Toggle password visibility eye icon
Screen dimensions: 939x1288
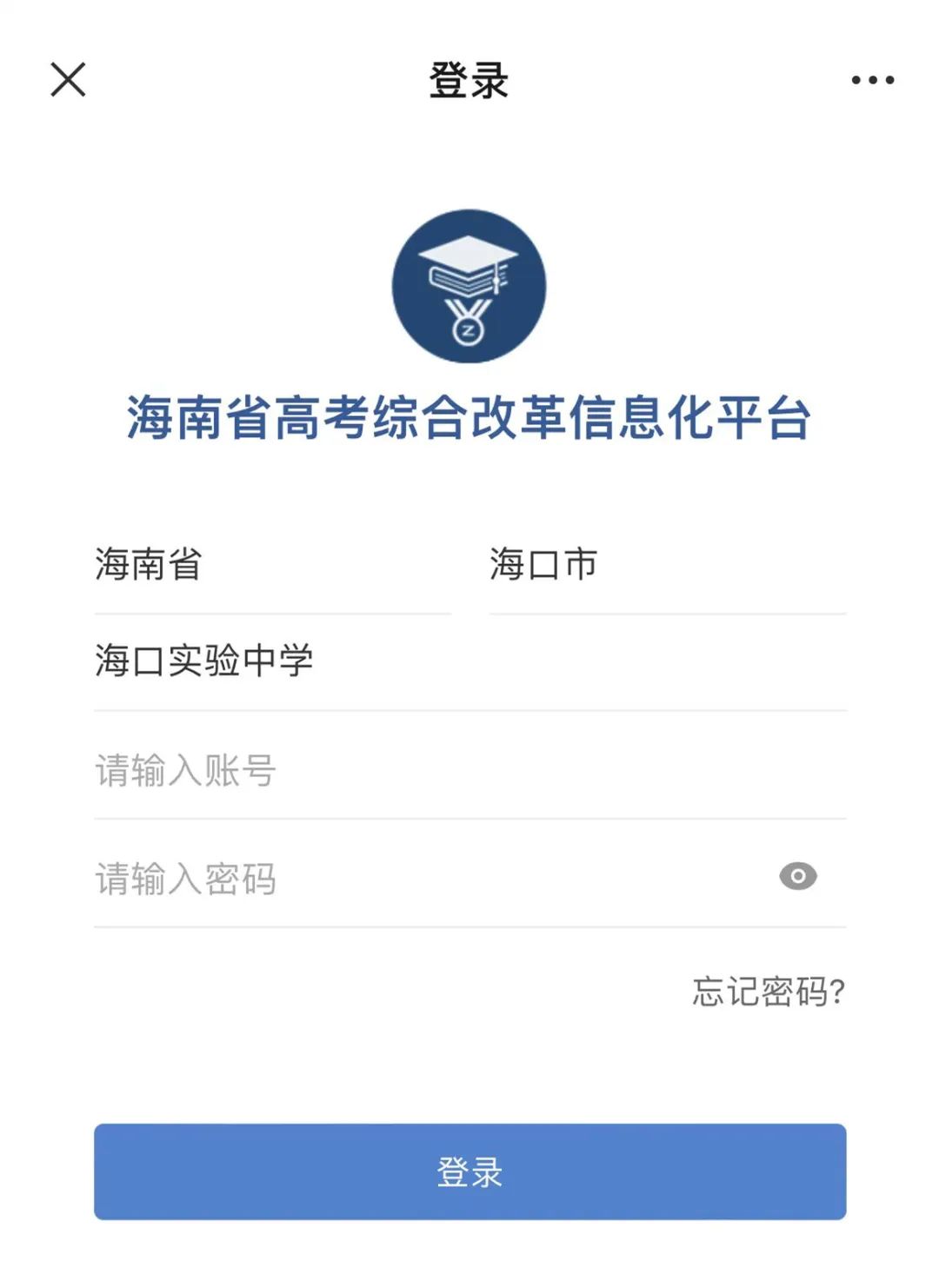point(797,876)
